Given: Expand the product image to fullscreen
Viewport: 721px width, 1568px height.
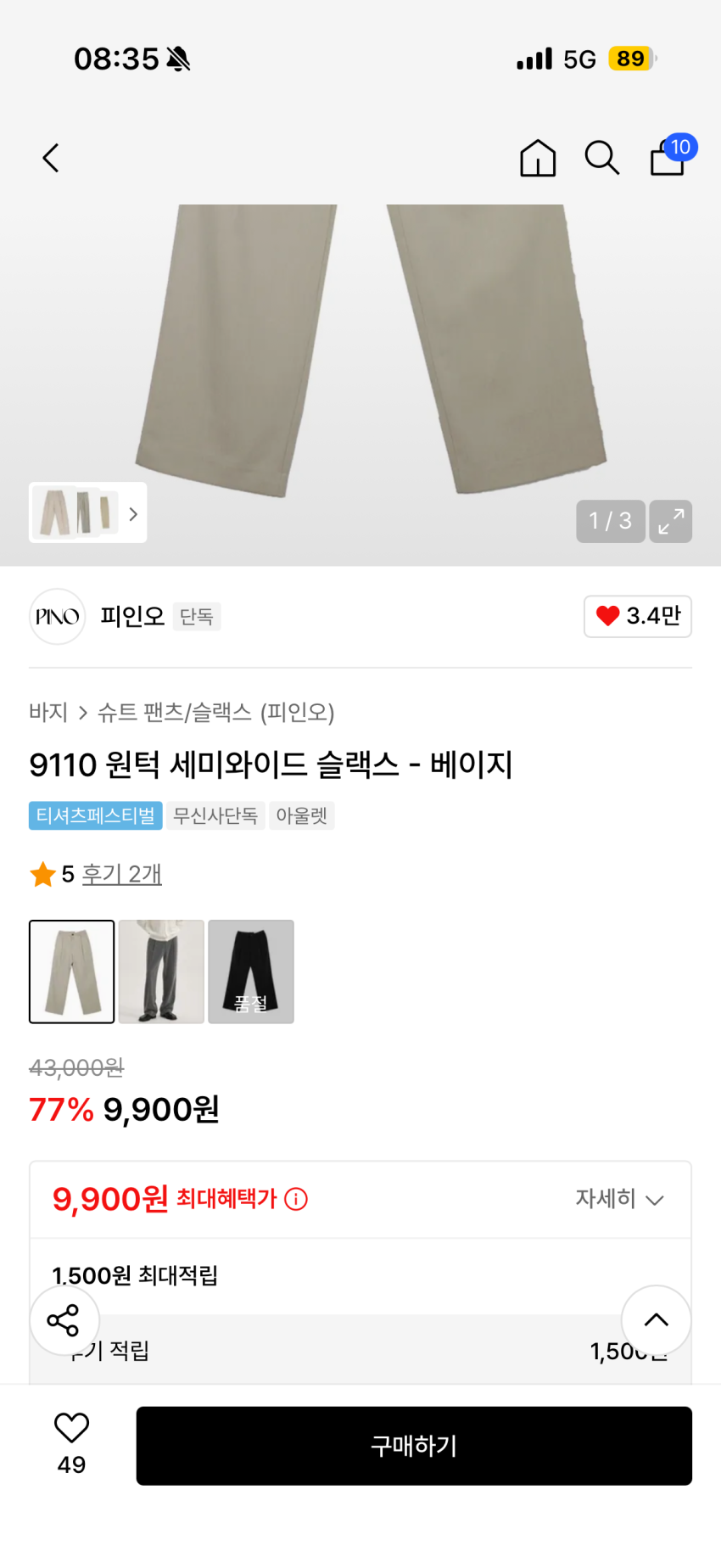Looking at the screenshot, I should tap(671, 521).
